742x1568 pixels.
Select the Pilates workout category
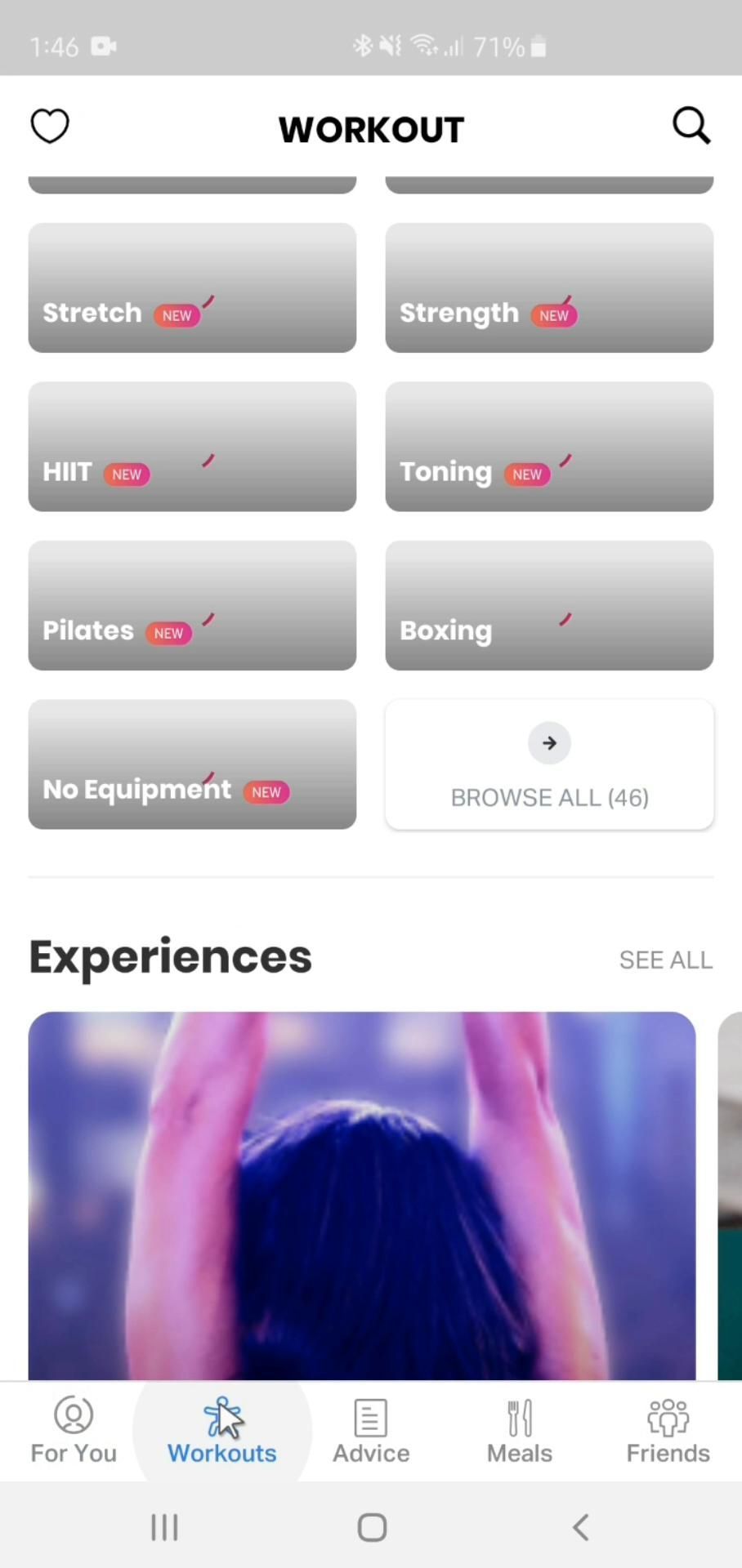(x=192, y=605)
